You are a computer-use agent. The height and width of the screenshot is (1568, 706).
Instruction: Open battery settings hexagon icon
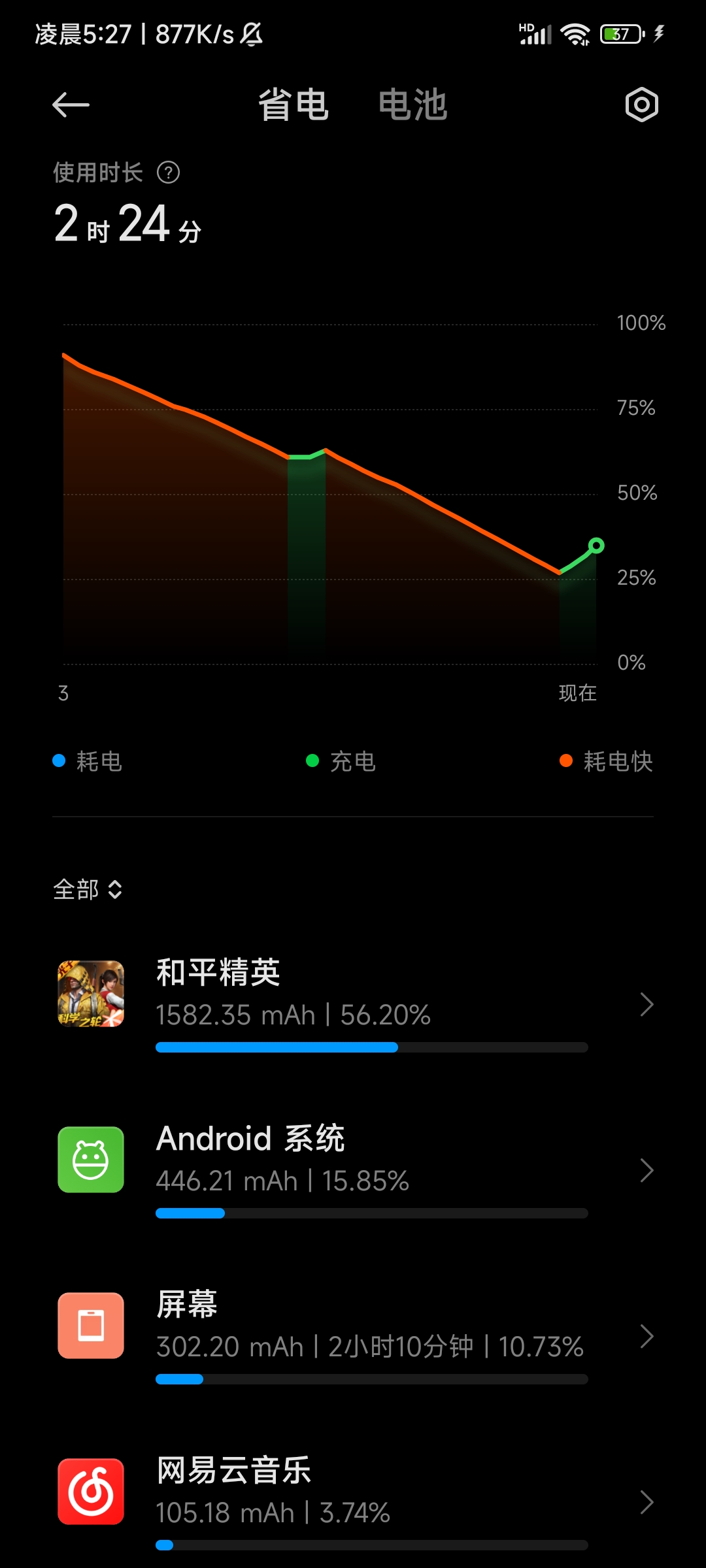point(641,105)
